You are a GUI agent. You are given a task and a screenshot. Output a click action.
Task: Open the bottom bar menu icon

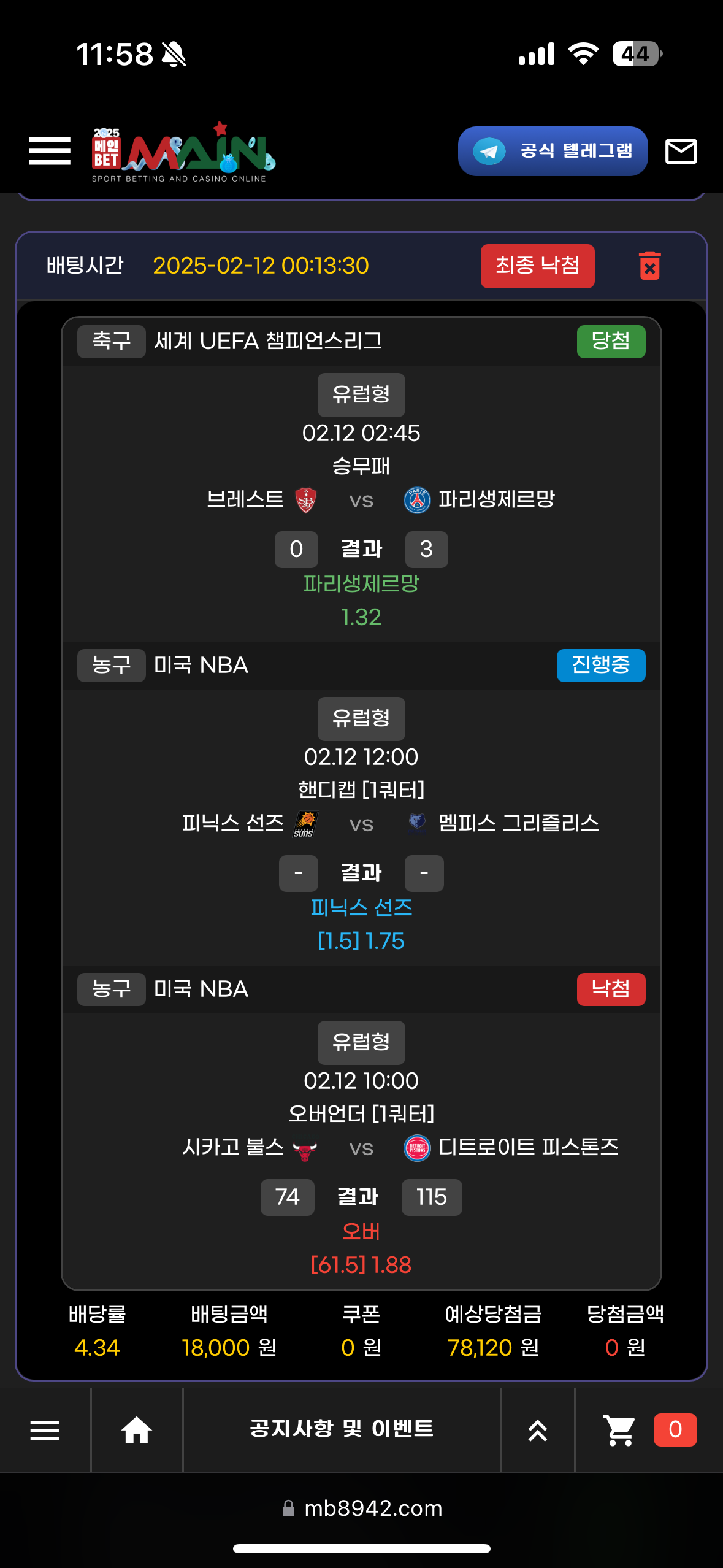(x=45, y=1430)
